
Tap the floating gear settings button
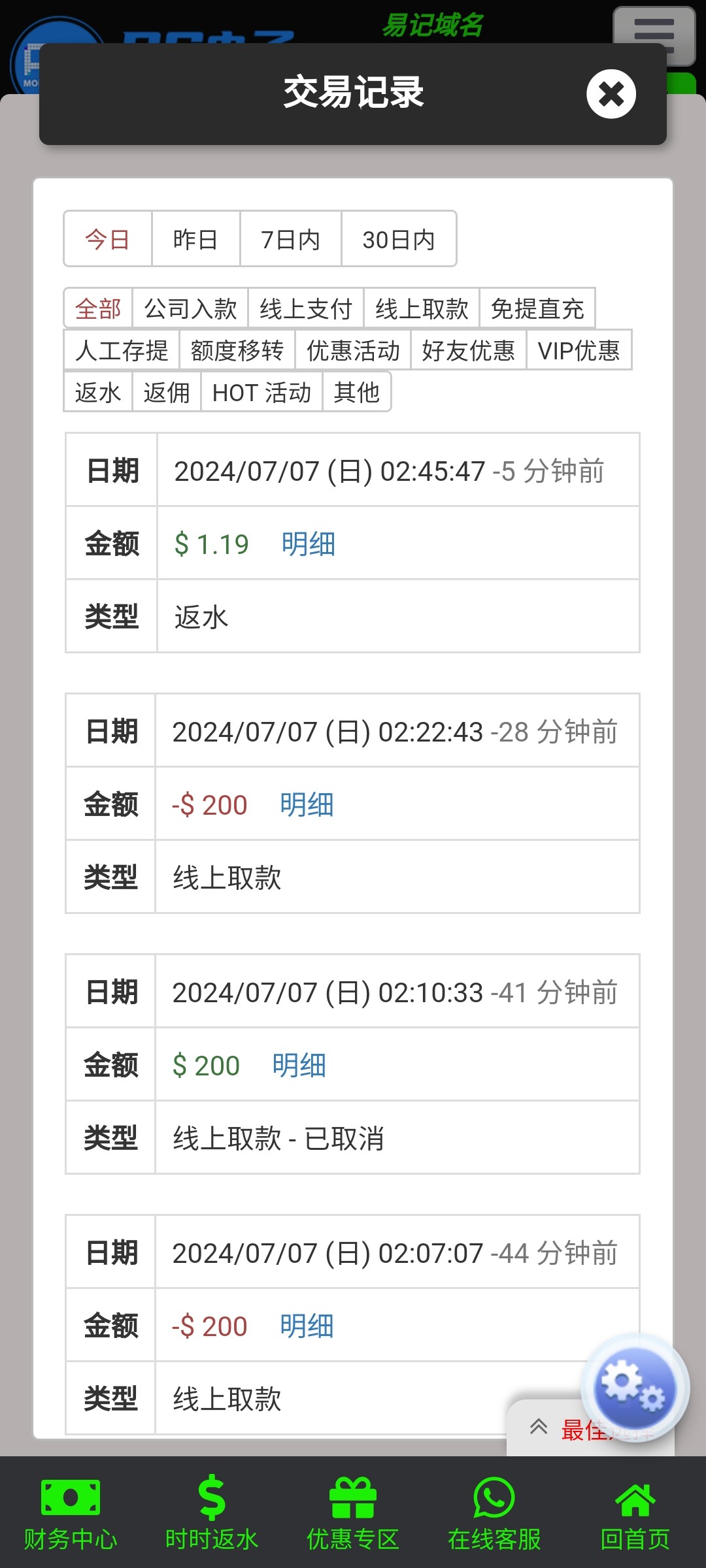click(x=634, y=1388)
